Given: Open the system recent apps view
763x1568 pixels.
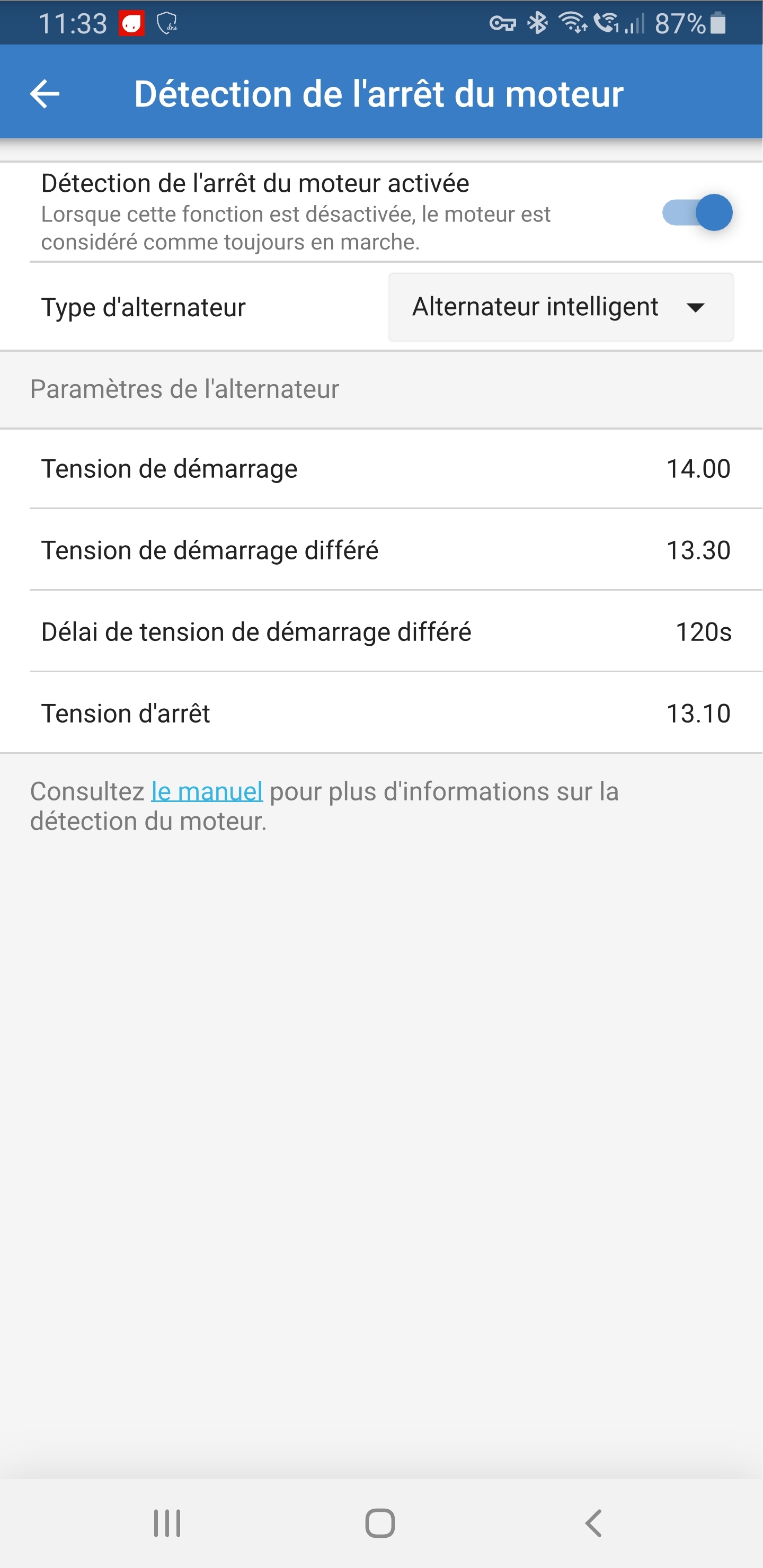Looking at the screenshot, I should 167,1524.
